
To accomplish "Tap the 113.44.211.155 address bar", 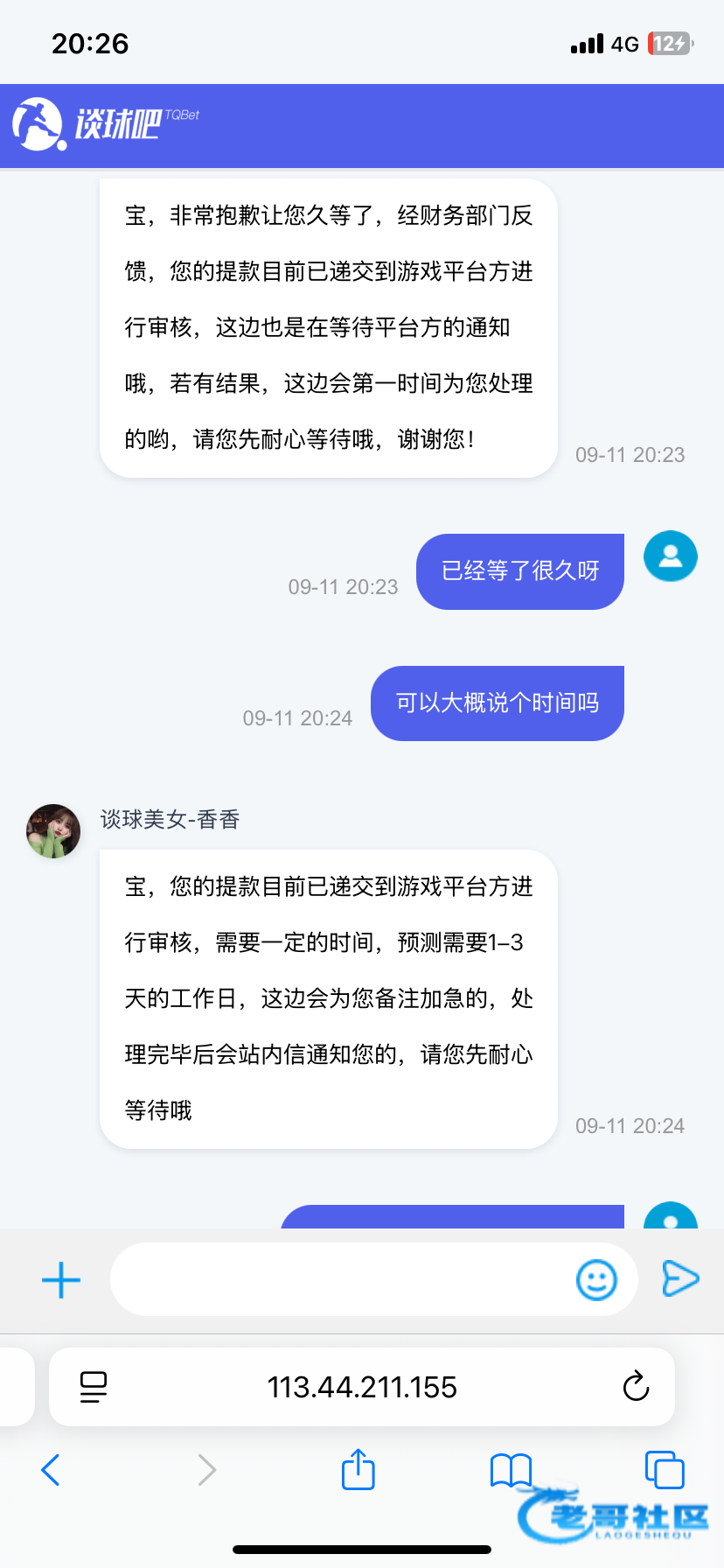I will [362, 1387].
